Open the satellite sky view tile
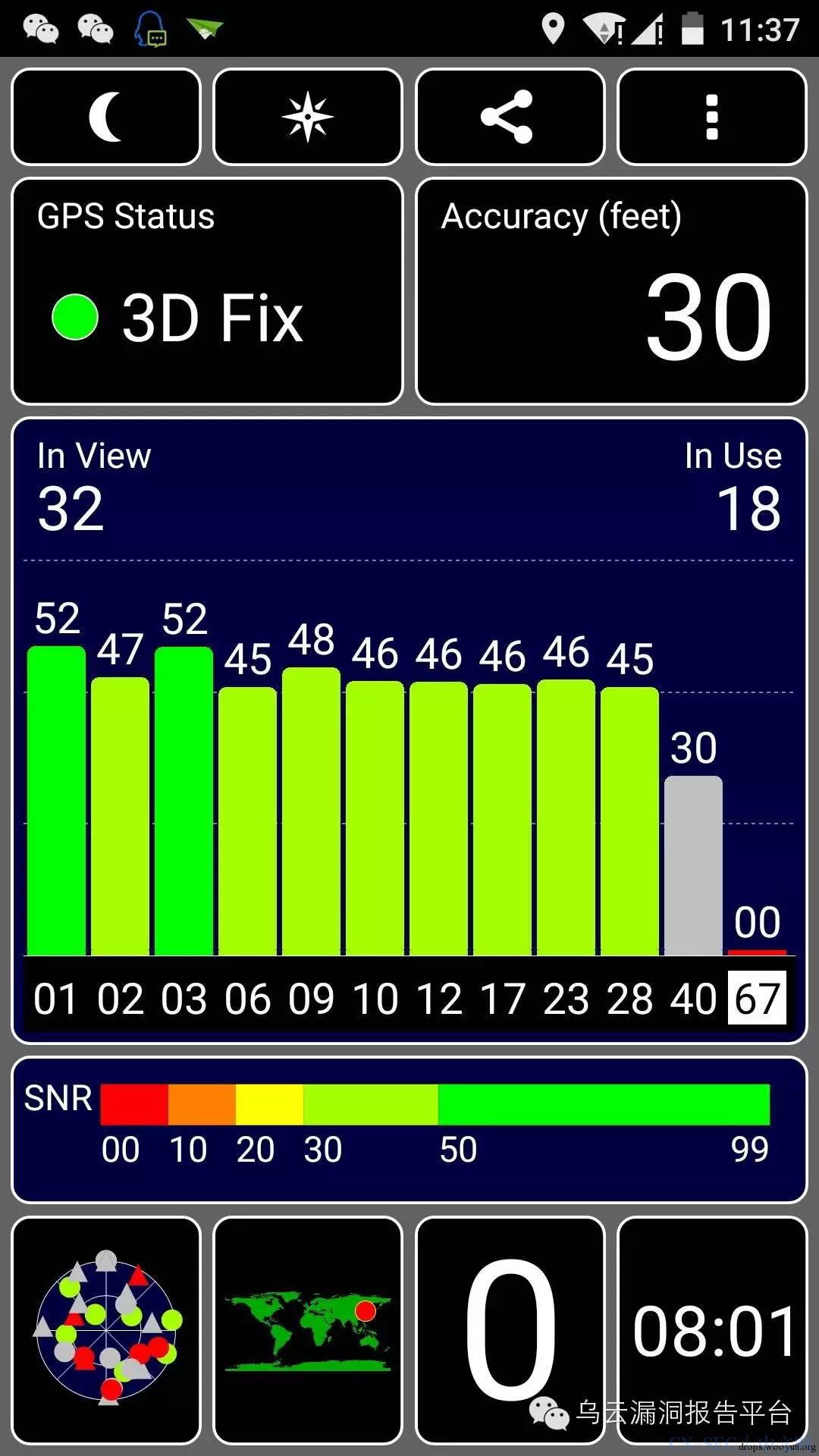Screen dimensions: 819x1456 [x=106, y=1330]
